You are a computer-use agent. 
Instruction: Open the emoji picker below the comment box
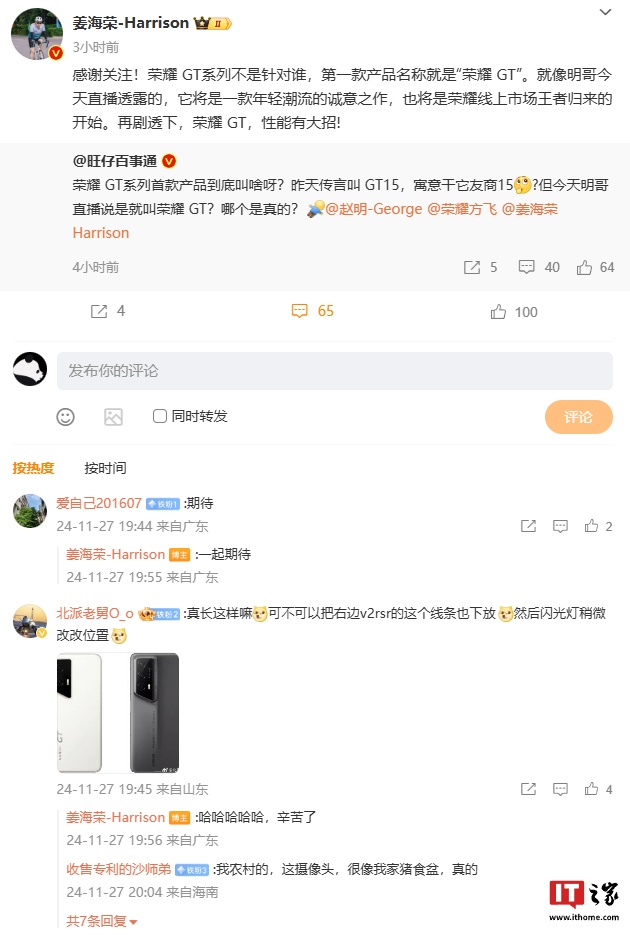click(65, 417)
